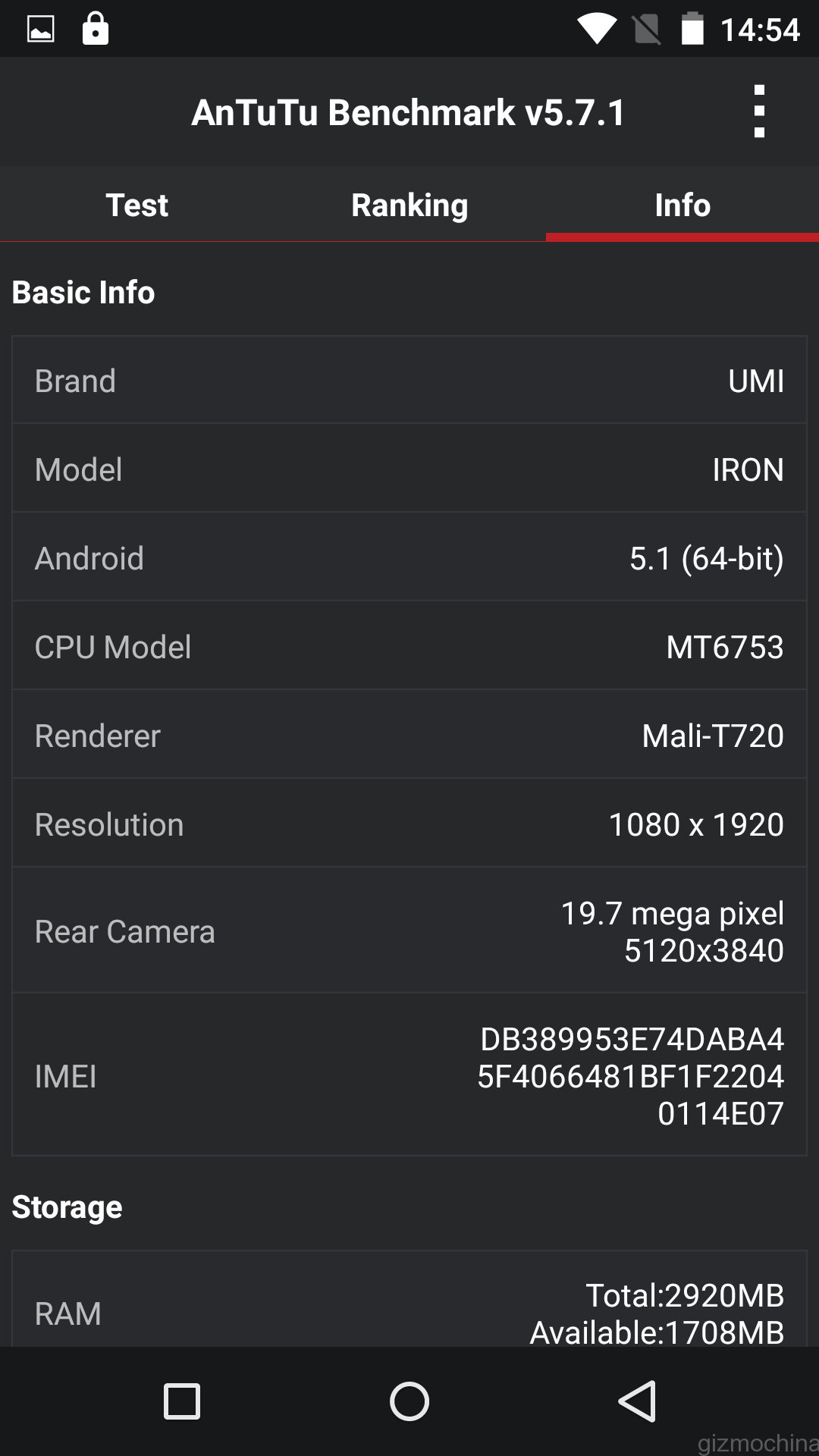Open the overflow menu
This screenshot has width=819, height=1456.
[759, 112]
